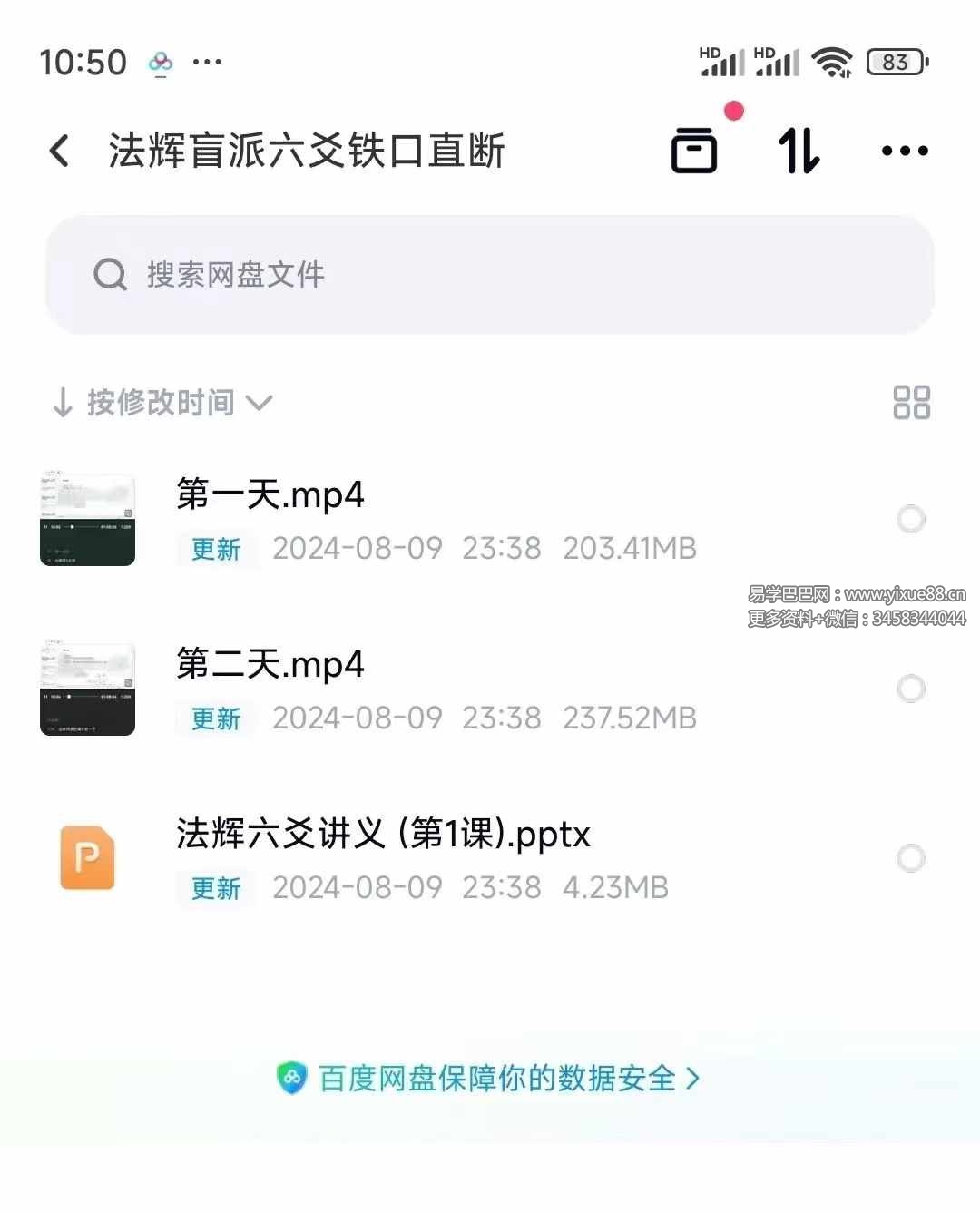This screenshot has height=1212, width=980.
Task: Play the file 第二天.mp4
Action: (270, 665)
